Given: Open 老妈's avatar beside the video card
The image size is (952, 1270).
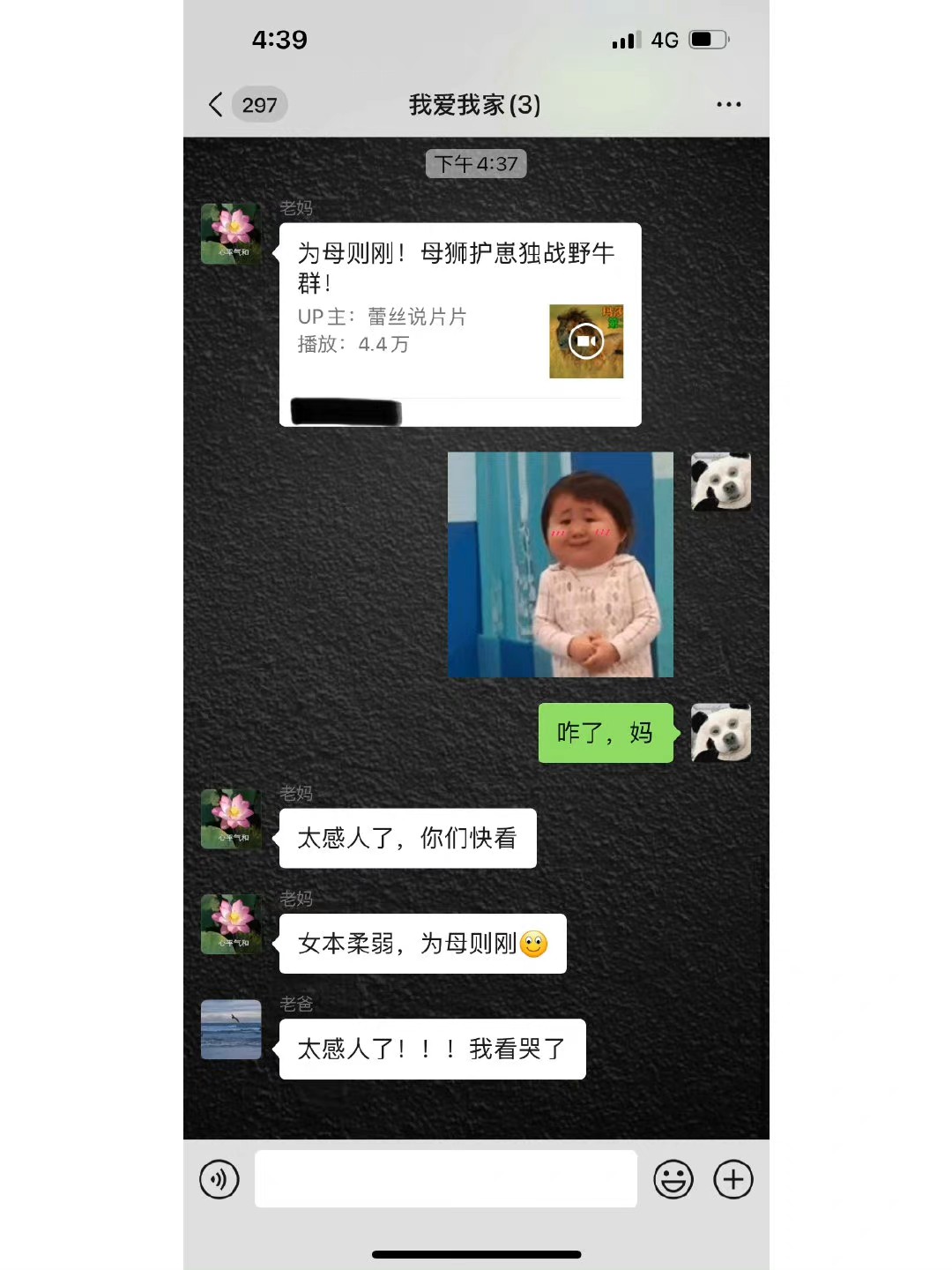Looking at the screenshot, I should (x=231, y=234).
